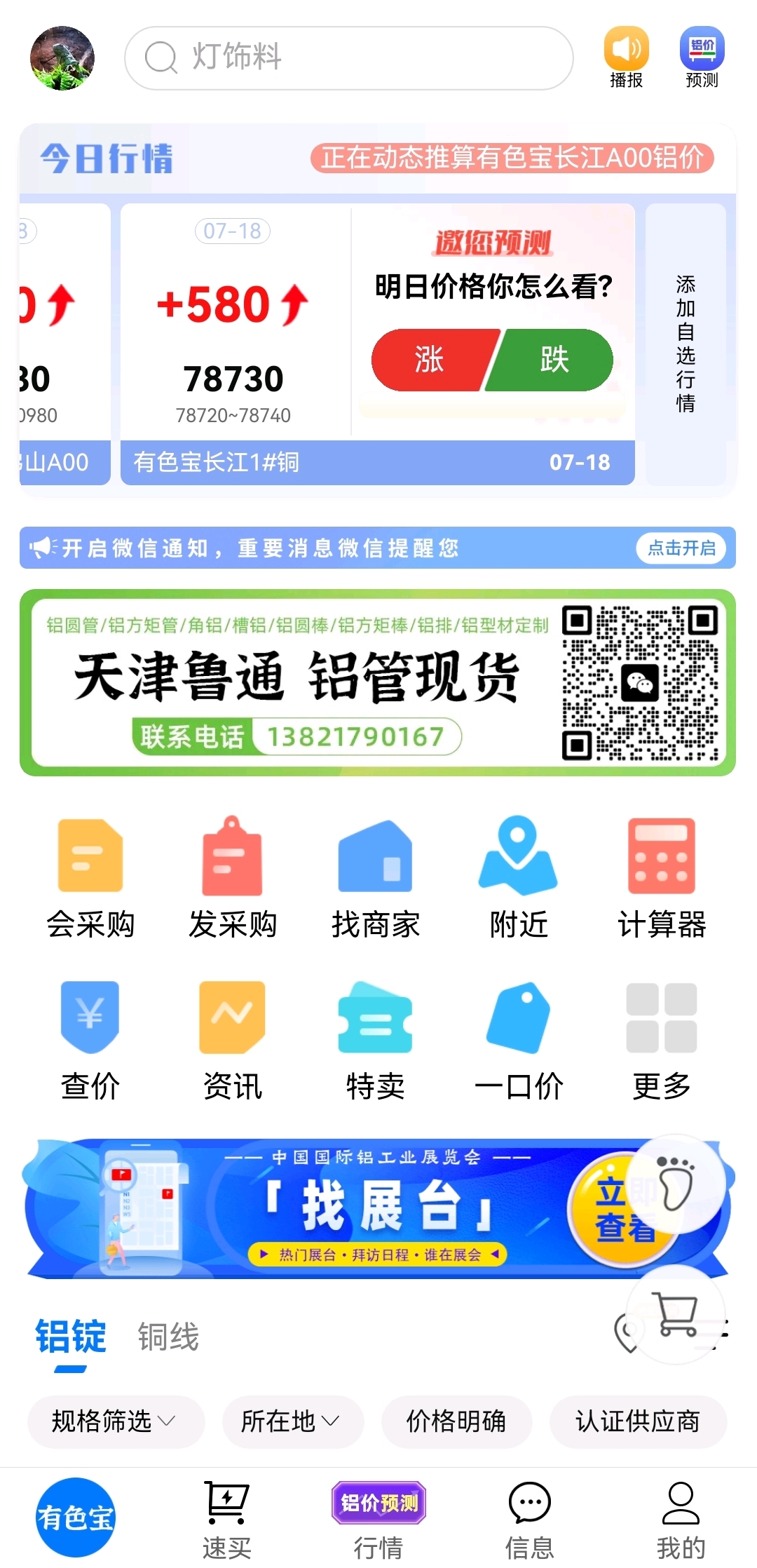Launch the 计算器 tool
757x1568 pixels.
click(662, 878)
